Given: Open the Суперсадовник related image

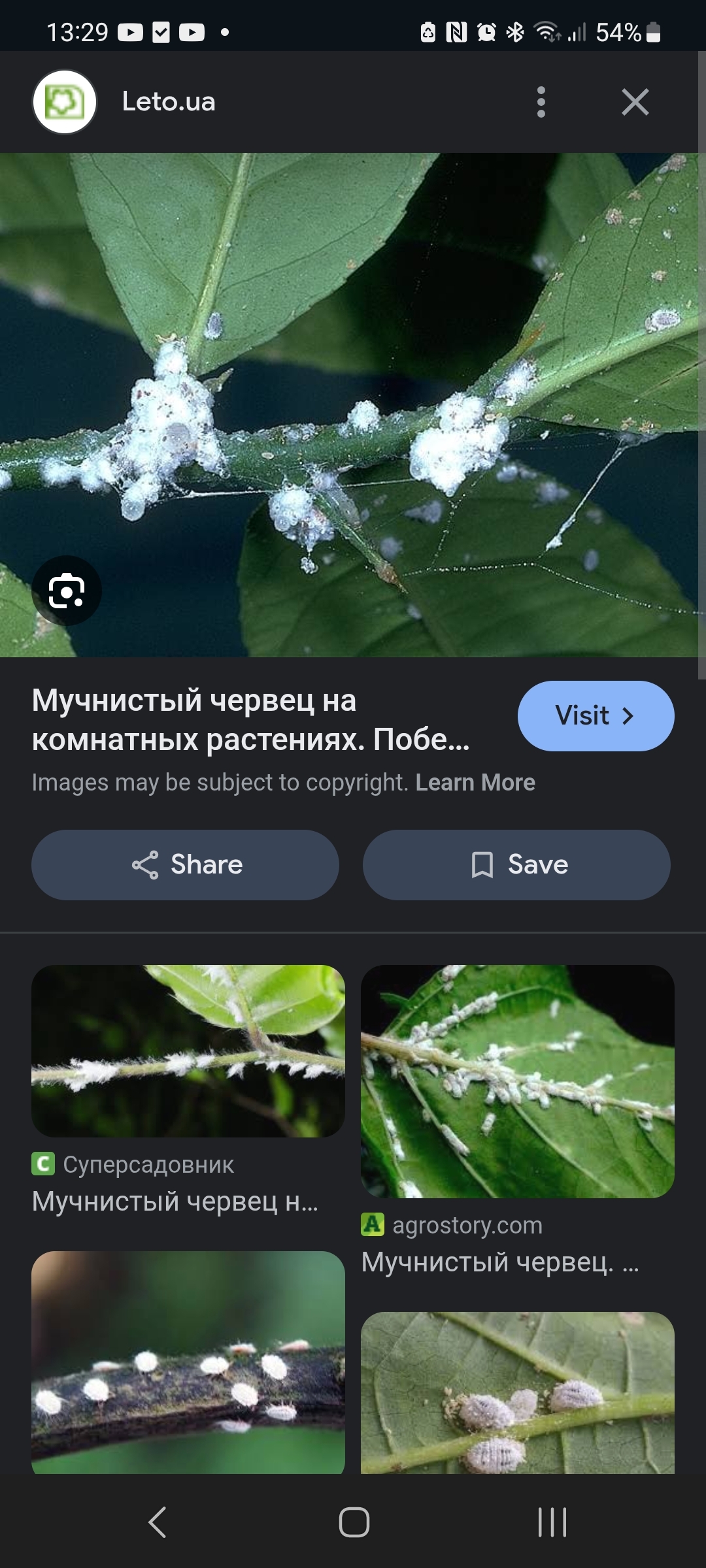Looking at the screenshot, I should 188,1051.
